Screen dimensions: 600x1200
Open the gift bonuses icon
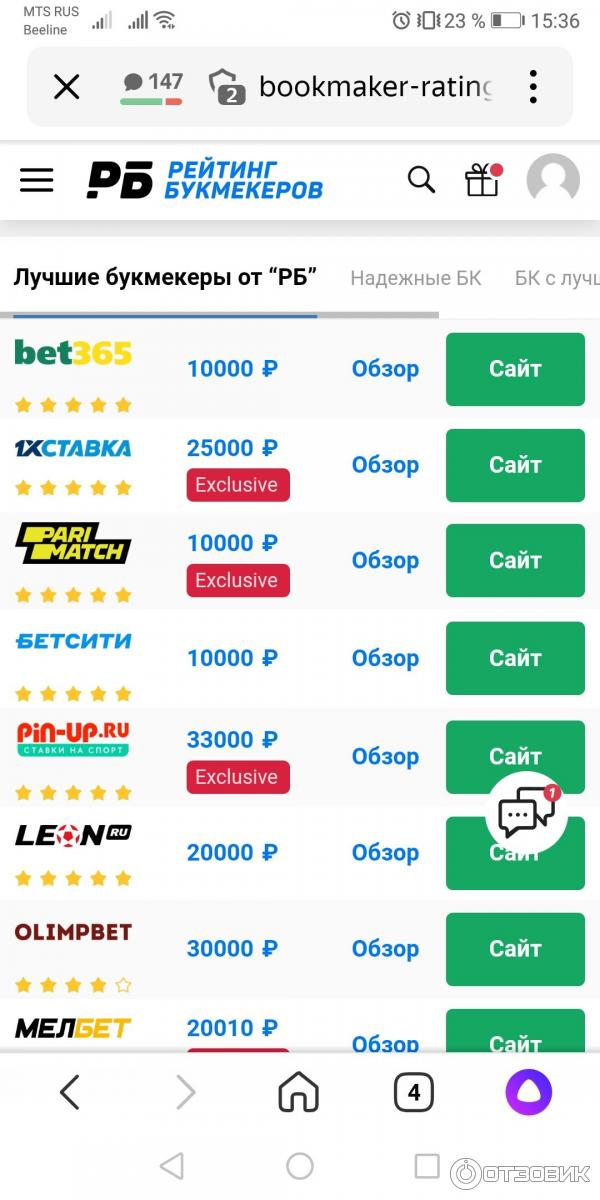point(482,180)
